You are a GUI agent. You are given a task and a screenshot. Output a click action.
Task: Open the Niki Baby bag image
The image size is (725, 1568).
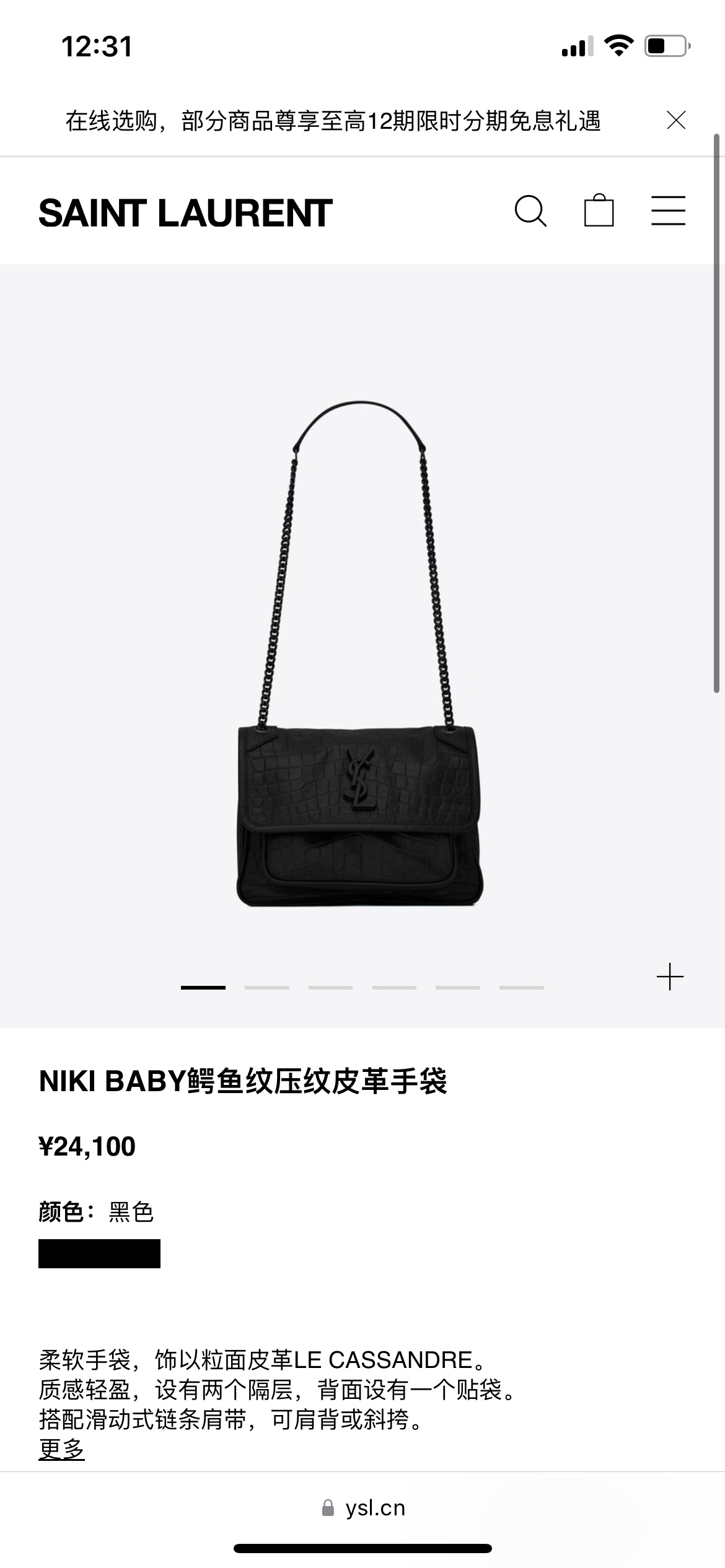(x=360, y=653)
